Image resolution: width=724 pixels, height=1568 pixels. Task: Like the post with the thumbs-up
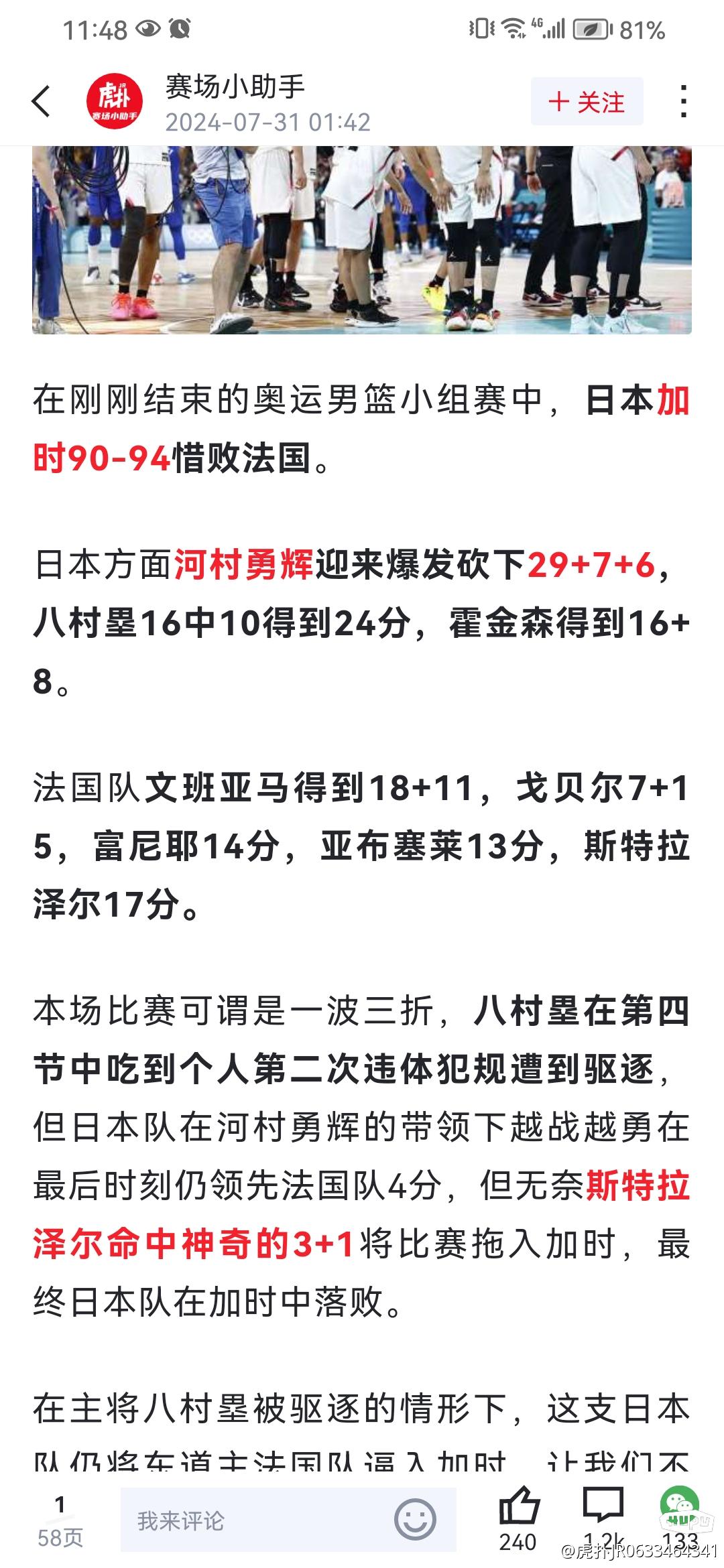pos(518,1506)
